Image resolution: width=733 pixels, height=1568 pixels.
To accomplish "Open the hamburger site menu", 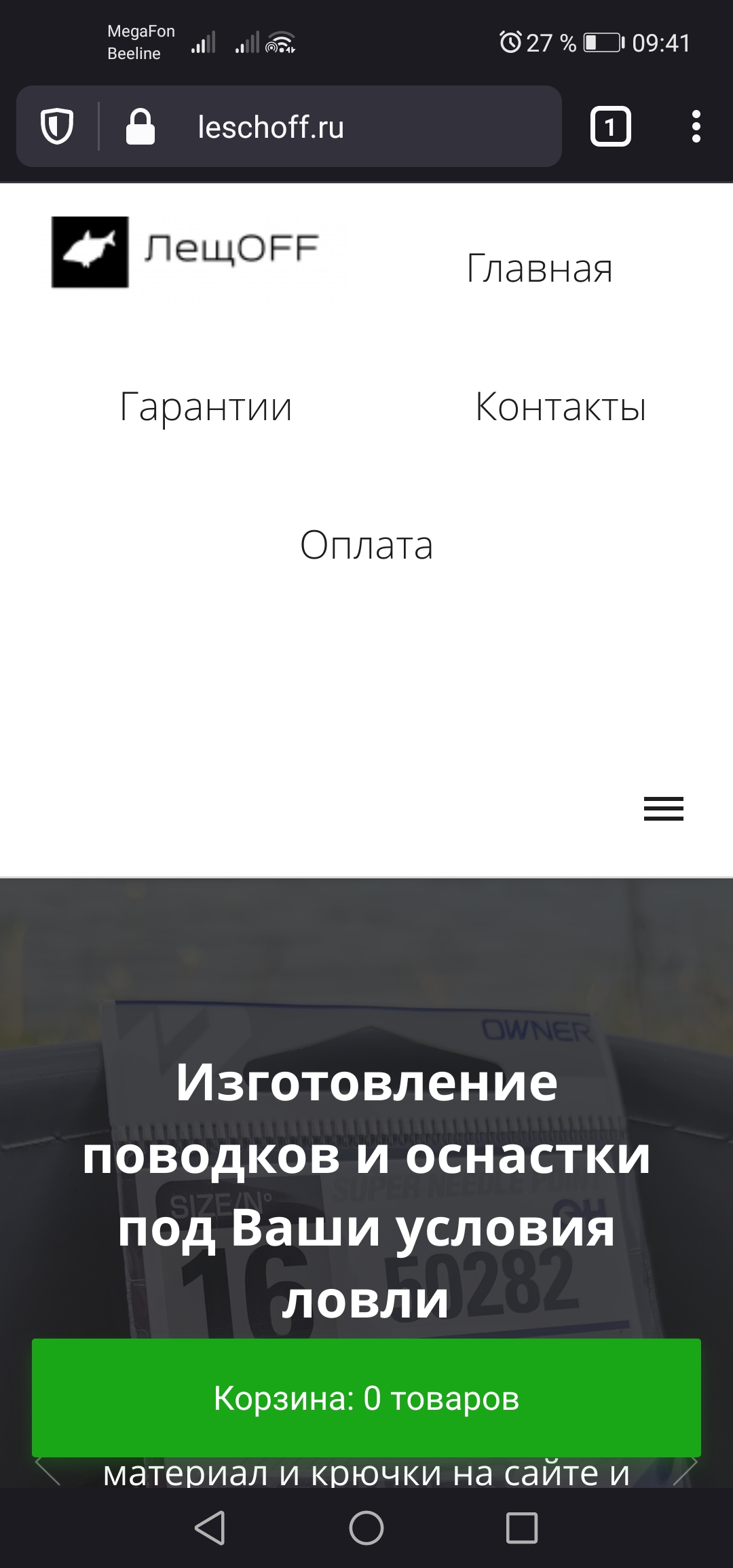I will click(x=663, y=808).
